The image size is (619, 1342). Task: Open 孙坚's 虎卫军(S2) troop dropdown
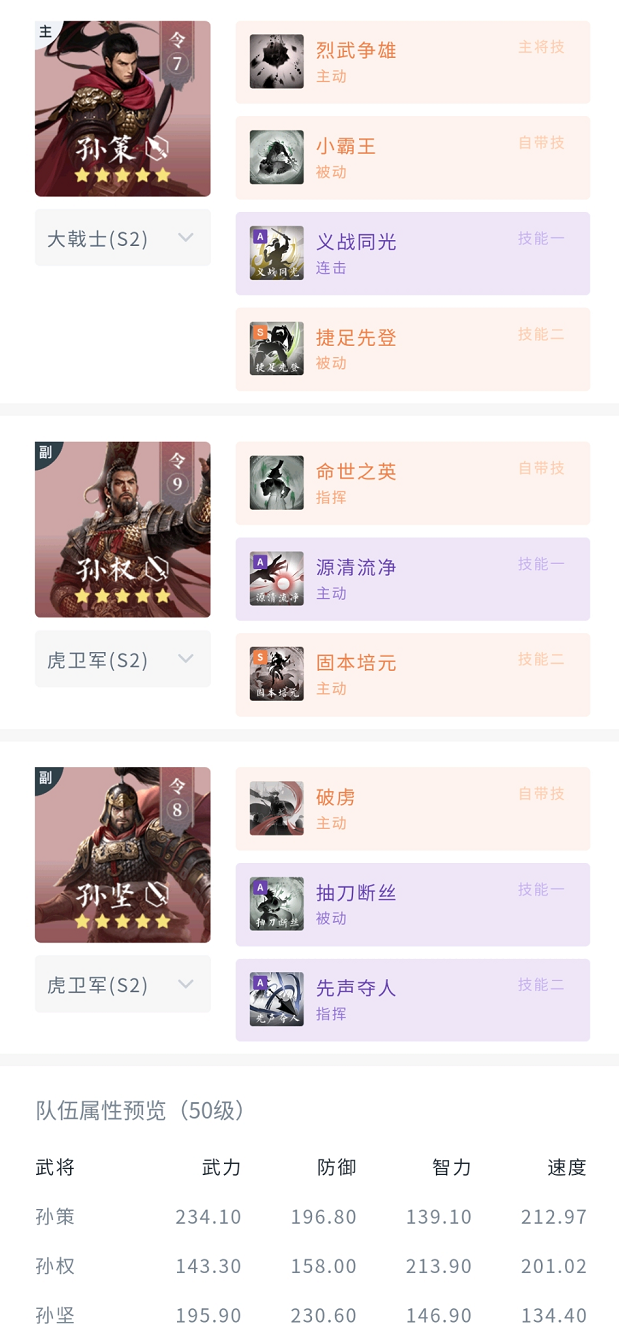[123, 984]
